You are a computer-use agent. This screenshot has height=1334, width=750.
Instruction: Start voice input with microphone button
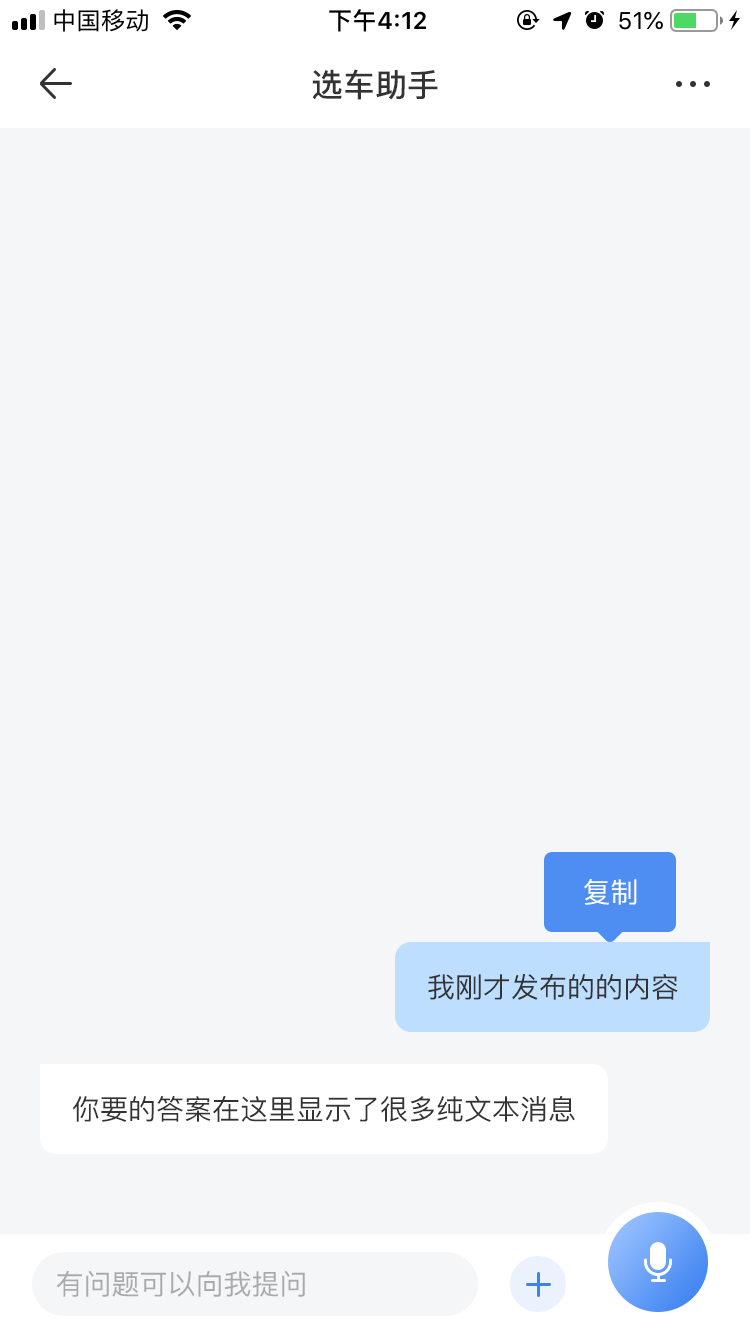click(658, 1262)
